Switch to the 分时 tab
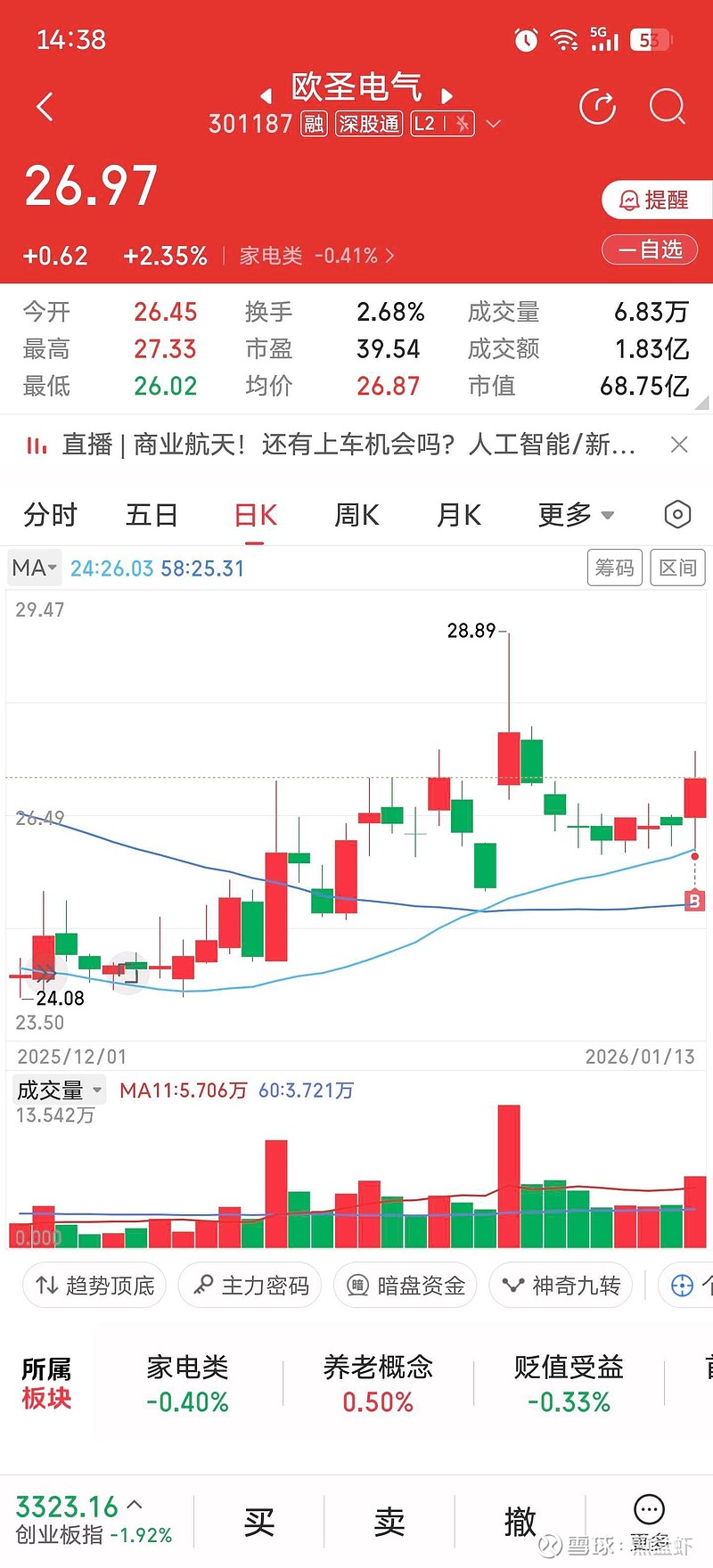Viewport: 713px width, 1568px height. click(x=50, y=515)
